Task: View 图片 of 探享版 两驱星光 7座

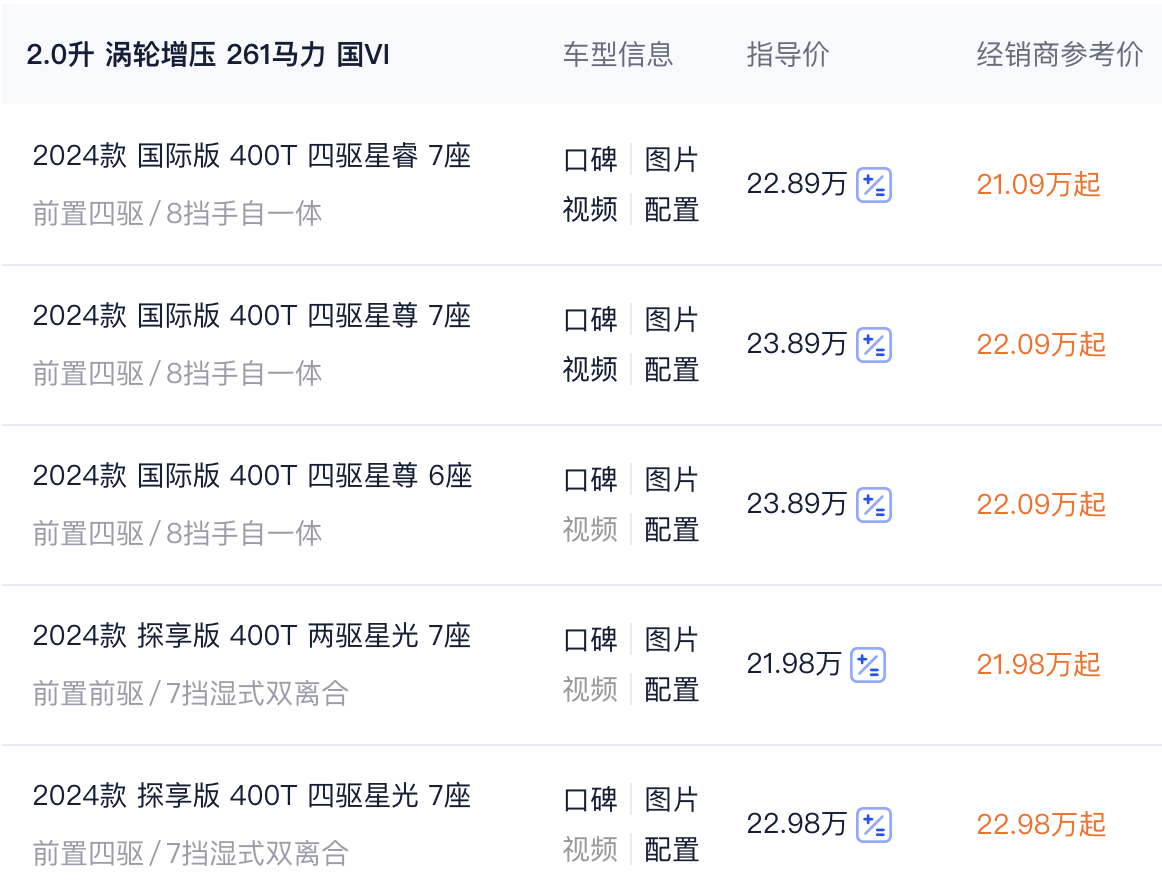Action: coord(671,640)
